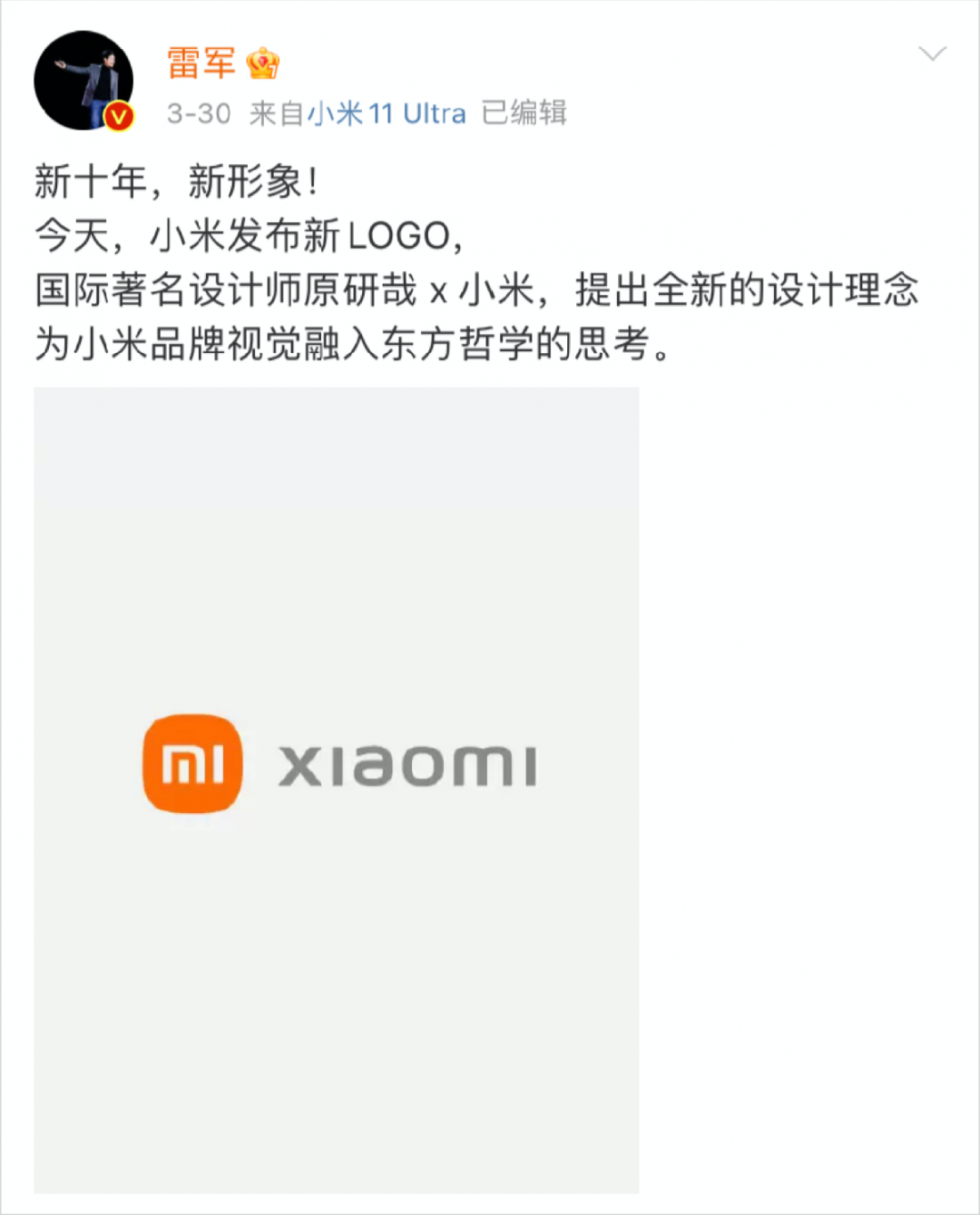Image resolution: width=980 pixels, height=1215 pixels.
Task: Expand the post options chevron
Action: [932, 54]
